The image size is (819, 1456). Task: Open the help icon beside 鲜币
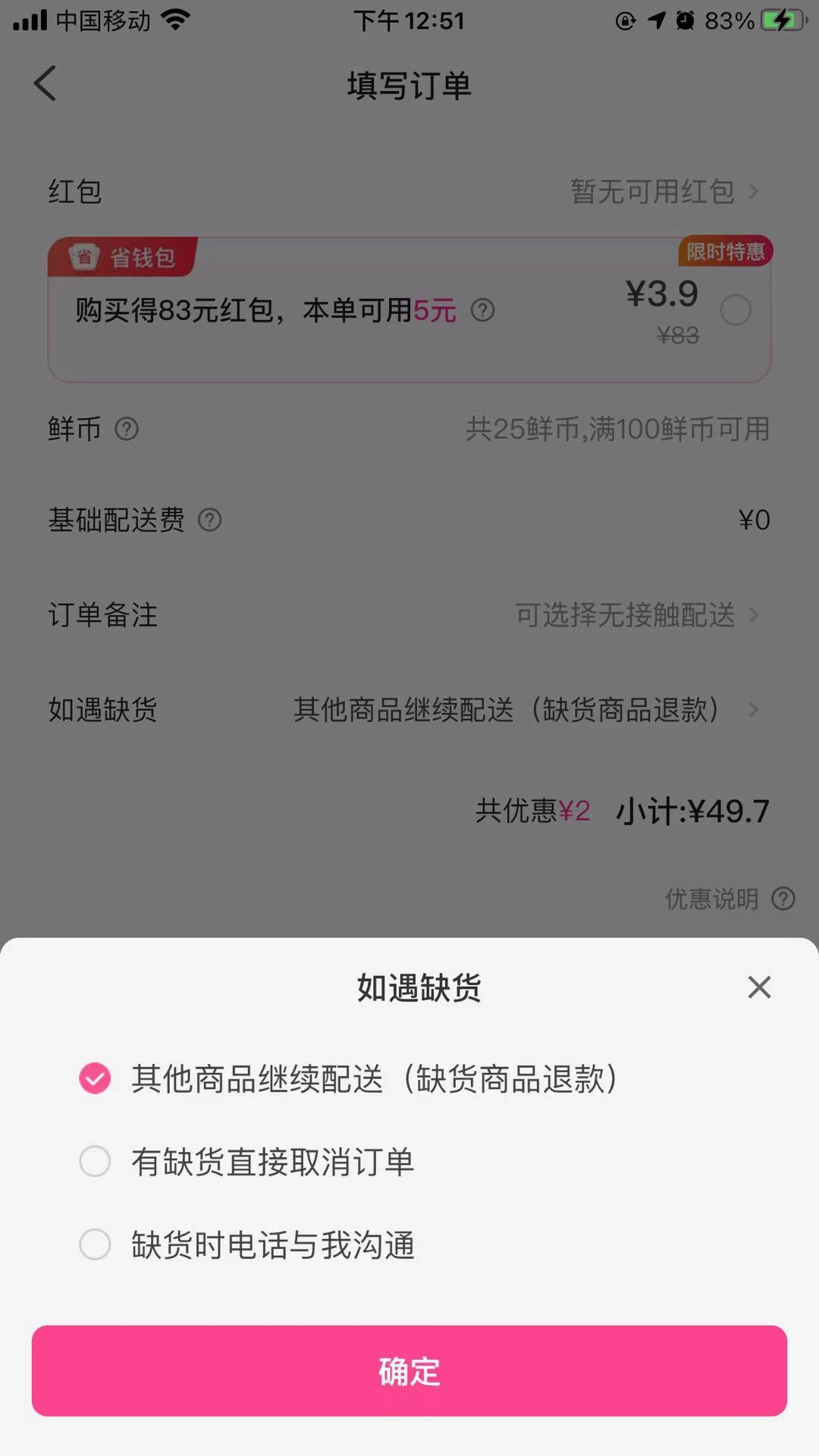coord(127,429)
